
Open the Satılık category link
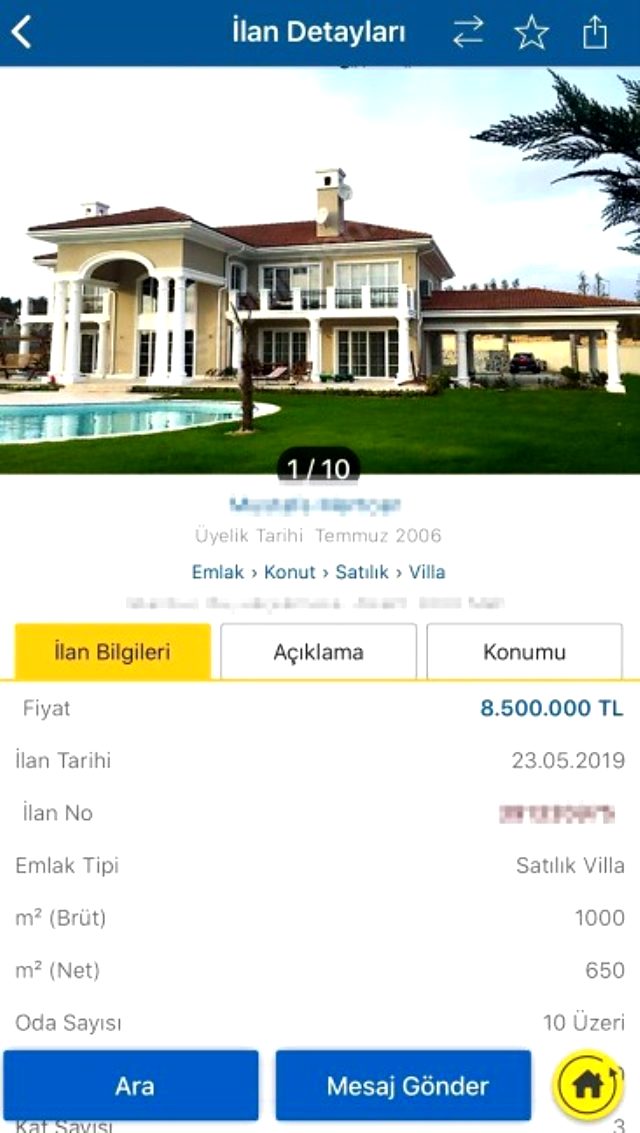tap(360, 572)
